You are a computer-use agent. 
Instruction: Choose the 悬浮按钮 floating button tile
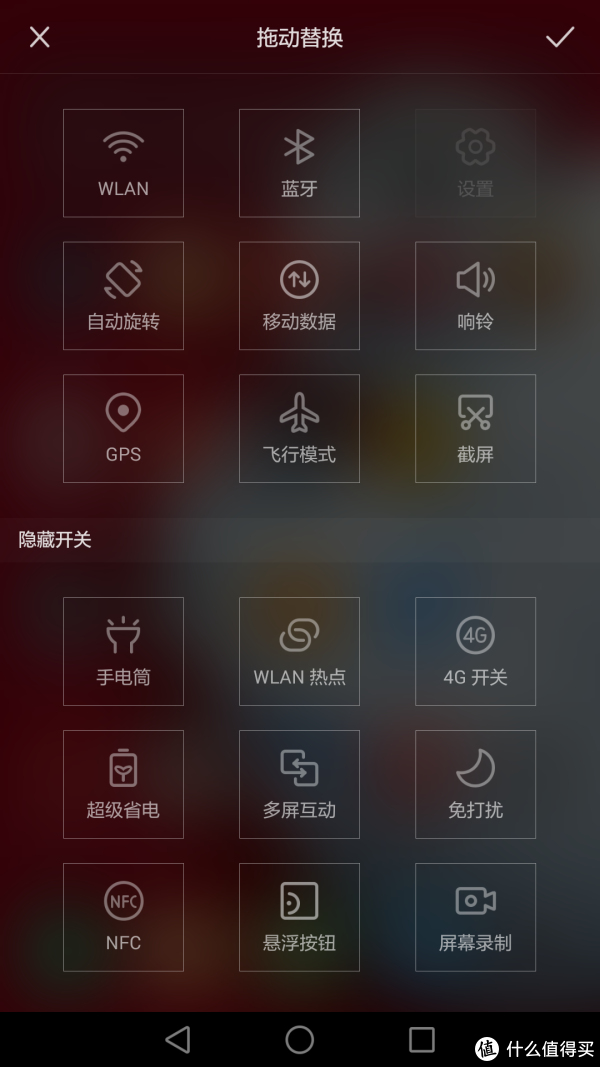coord(299,917)
